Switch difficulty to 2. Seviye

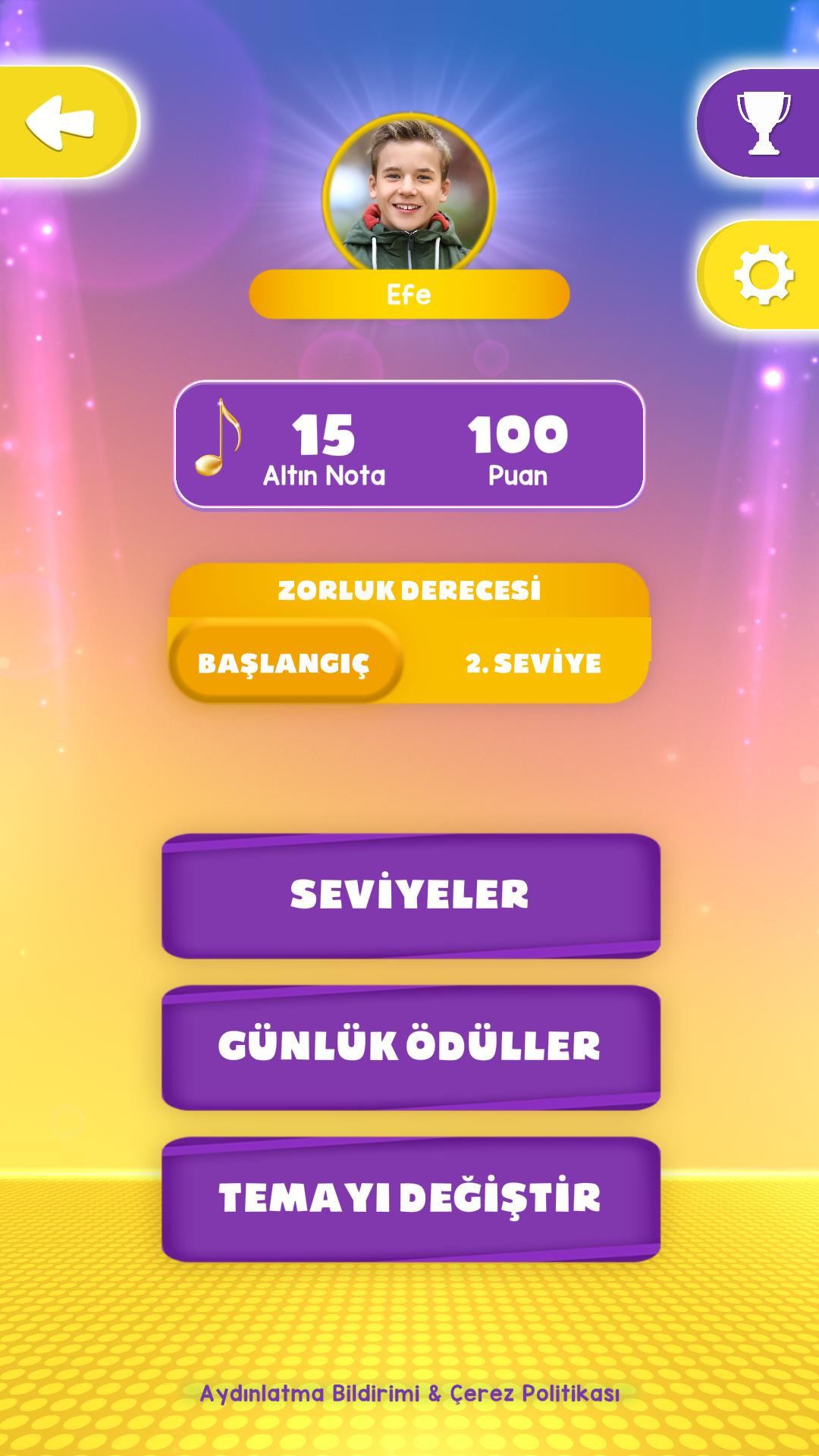coord(533,662)
